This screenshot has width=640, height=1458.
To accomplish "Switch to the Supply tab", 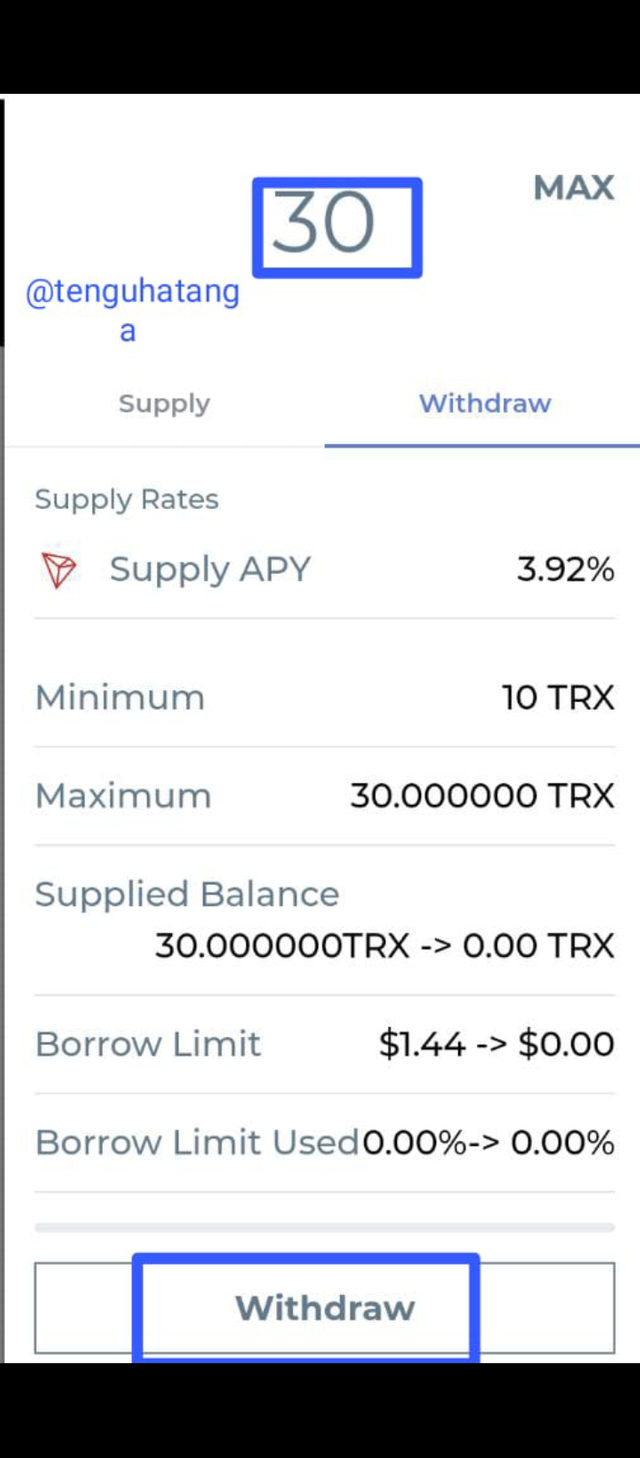I will tap(164, 404).
